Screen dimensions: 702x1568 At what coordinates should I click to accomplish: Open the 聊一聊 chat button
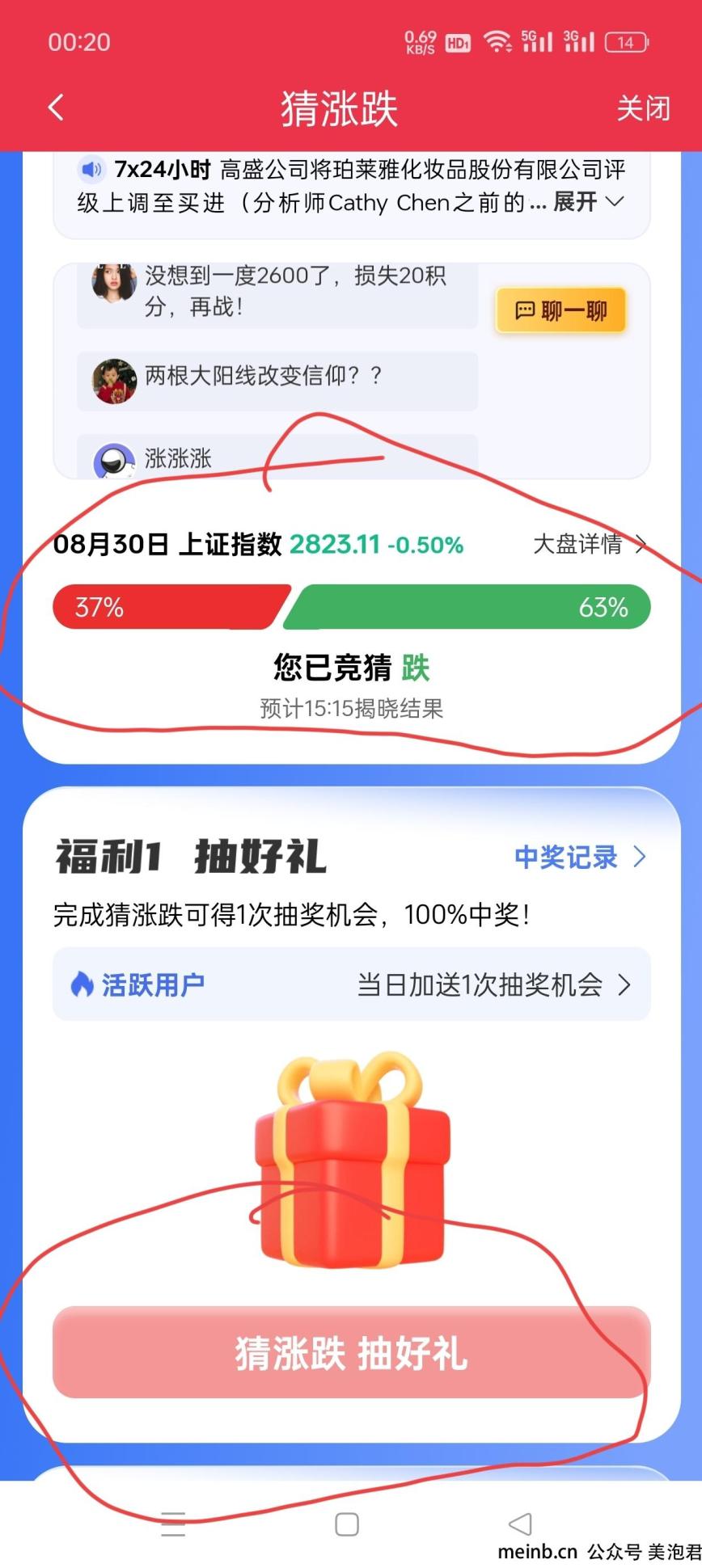560,310
